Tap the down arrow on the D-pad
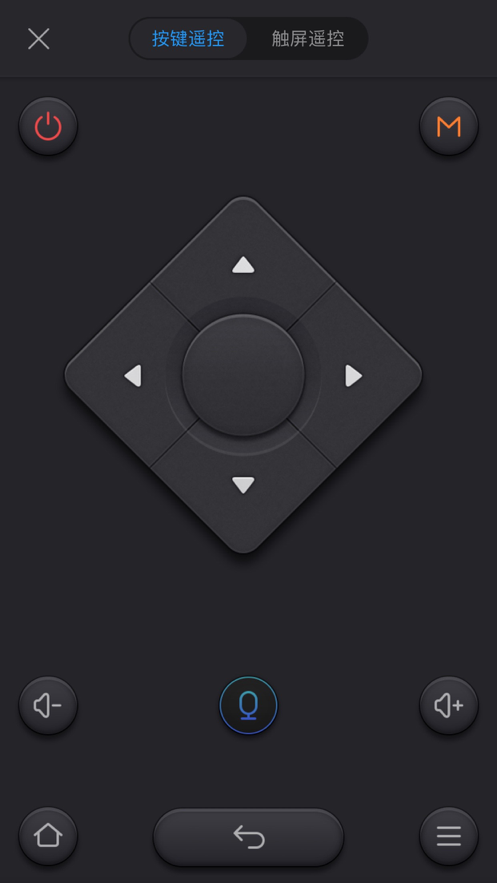497x883 pixels. (243, 485)
